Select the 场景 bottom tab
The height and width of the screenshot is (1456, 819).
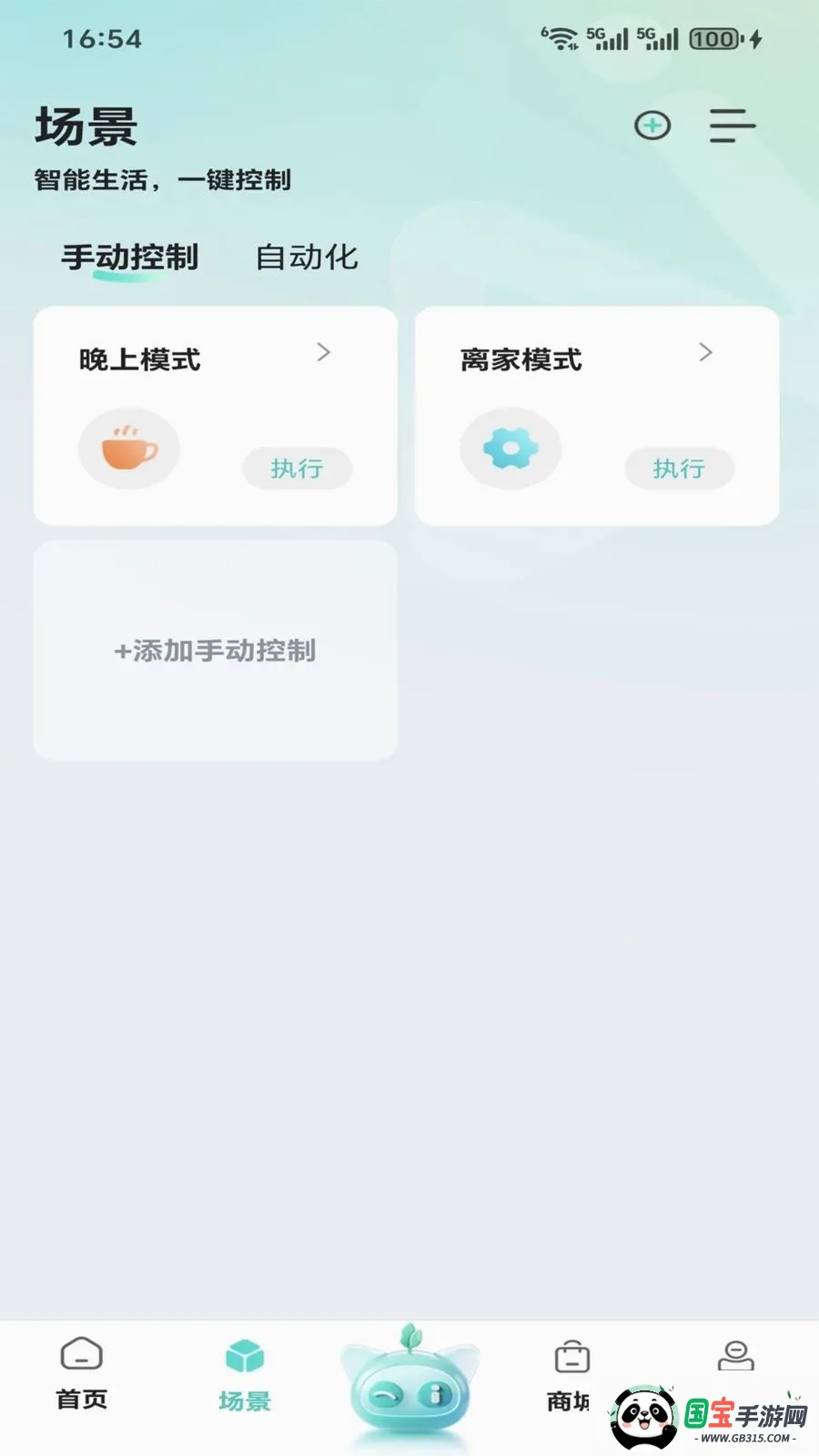coord(245,1374)
